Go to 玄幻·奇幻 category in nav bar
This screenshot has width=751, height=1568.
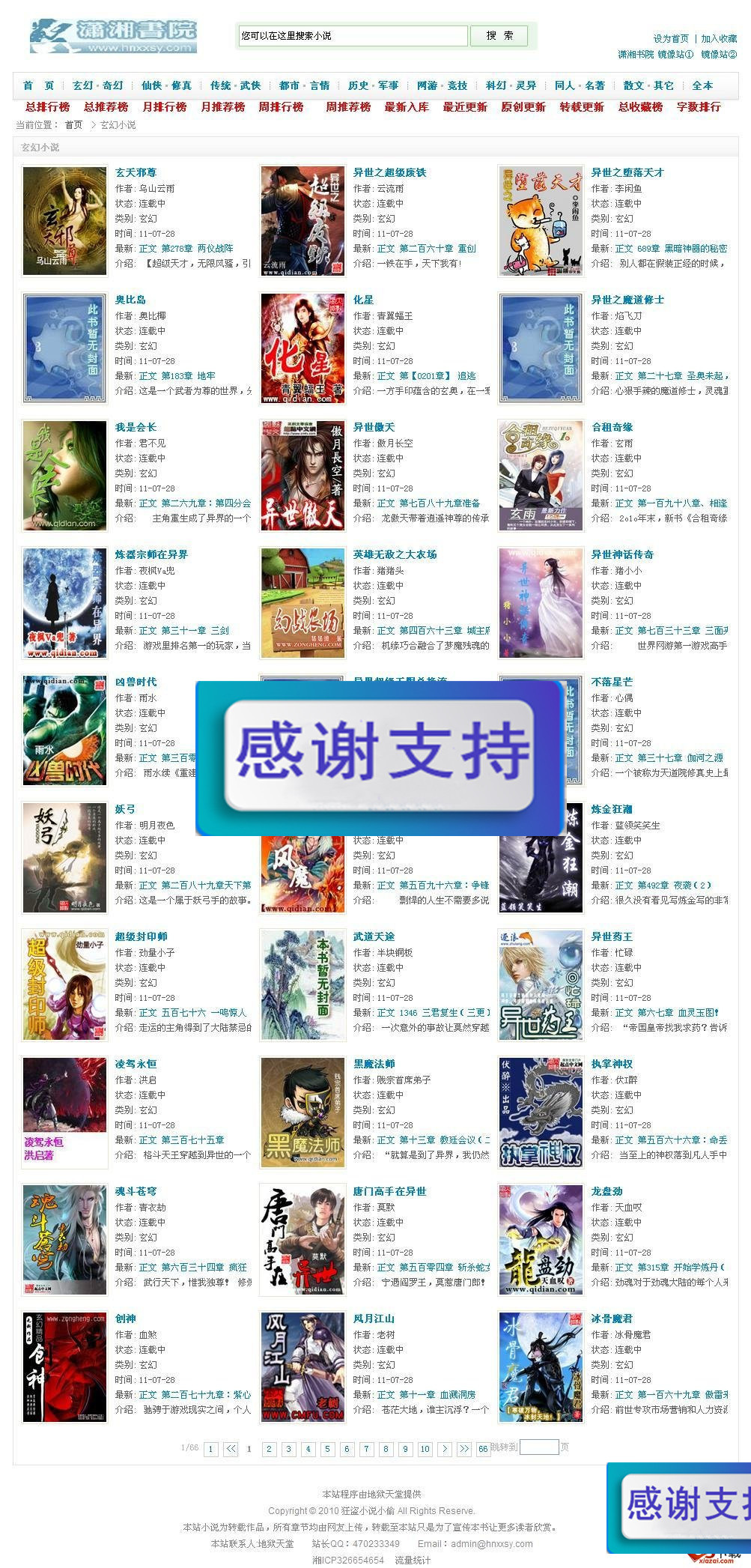pyautogui.click(x=97, y=85)
